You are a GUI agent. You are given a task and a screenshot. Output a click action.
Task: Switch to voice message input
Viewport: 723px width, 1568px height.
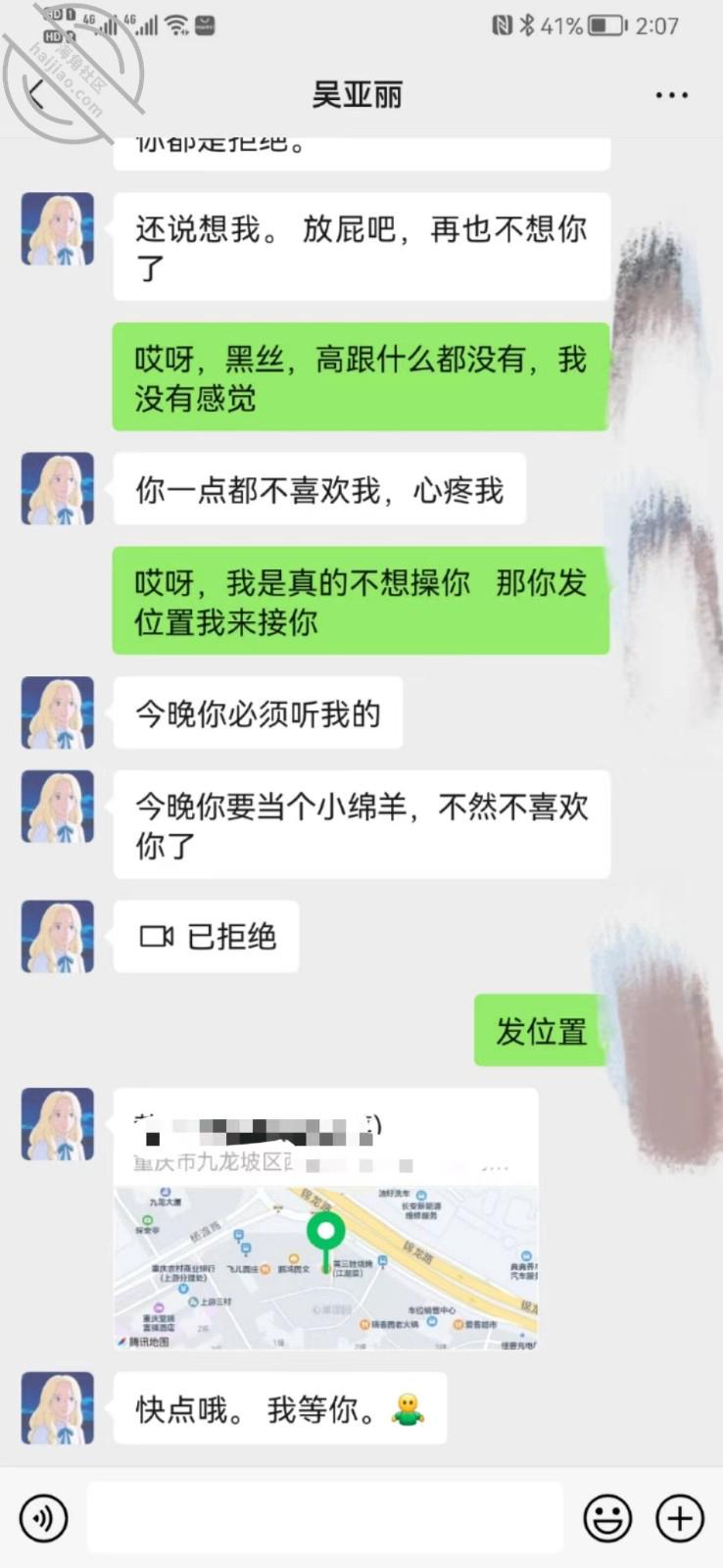click(43, 1519)
